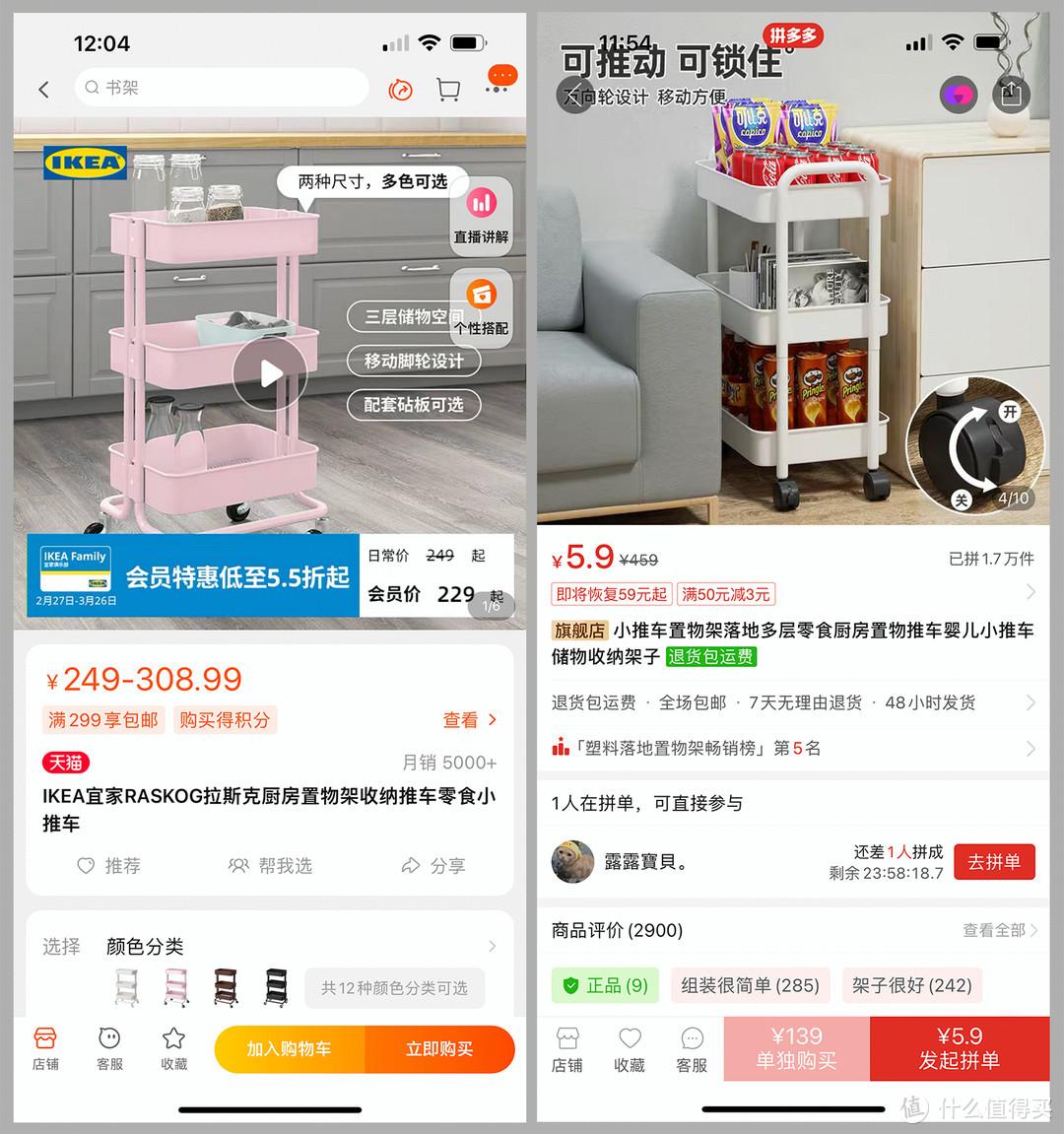
Task: Filter reviews by 架子很好 (242)
Action: [911, 985]
